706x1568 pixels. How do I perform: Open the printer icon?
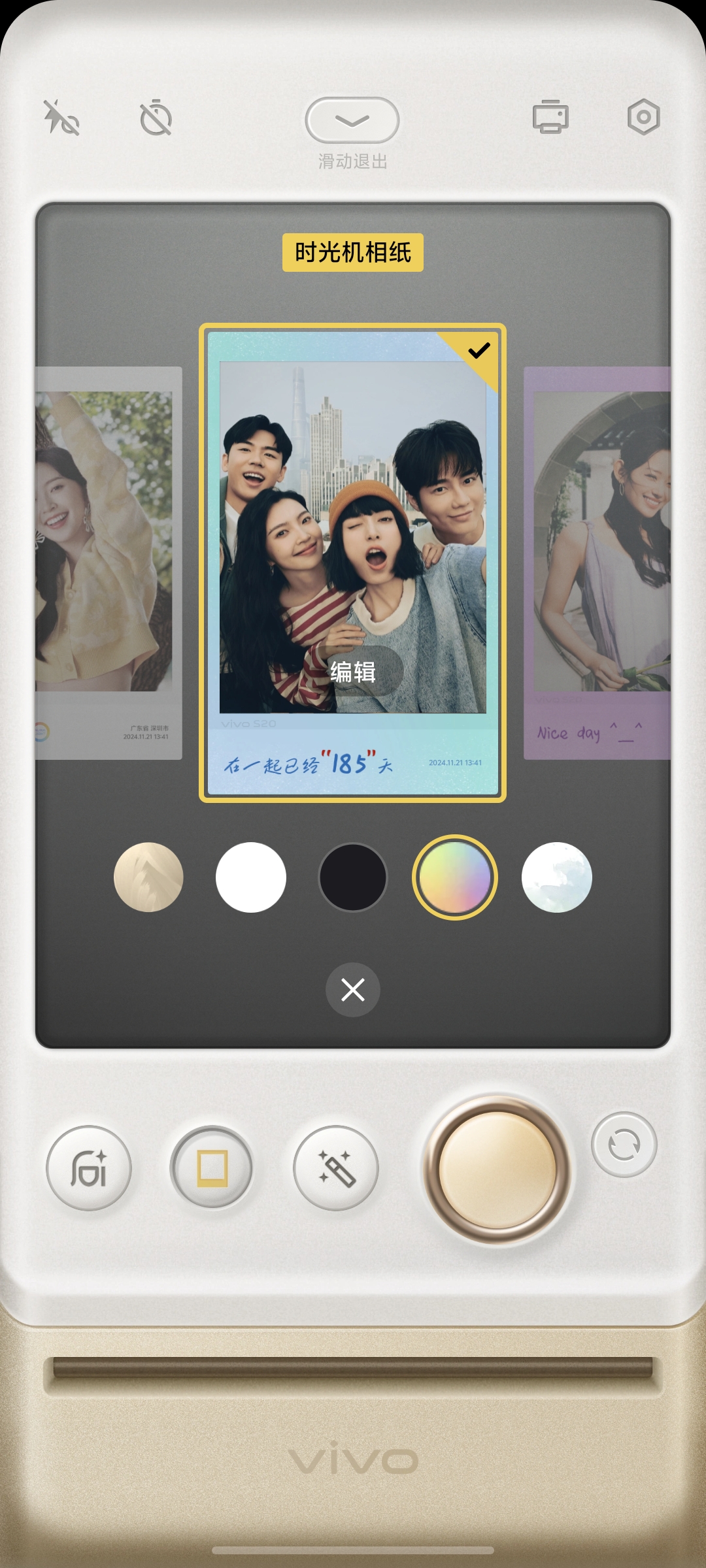pyautogui.click(x=550, y=118)
